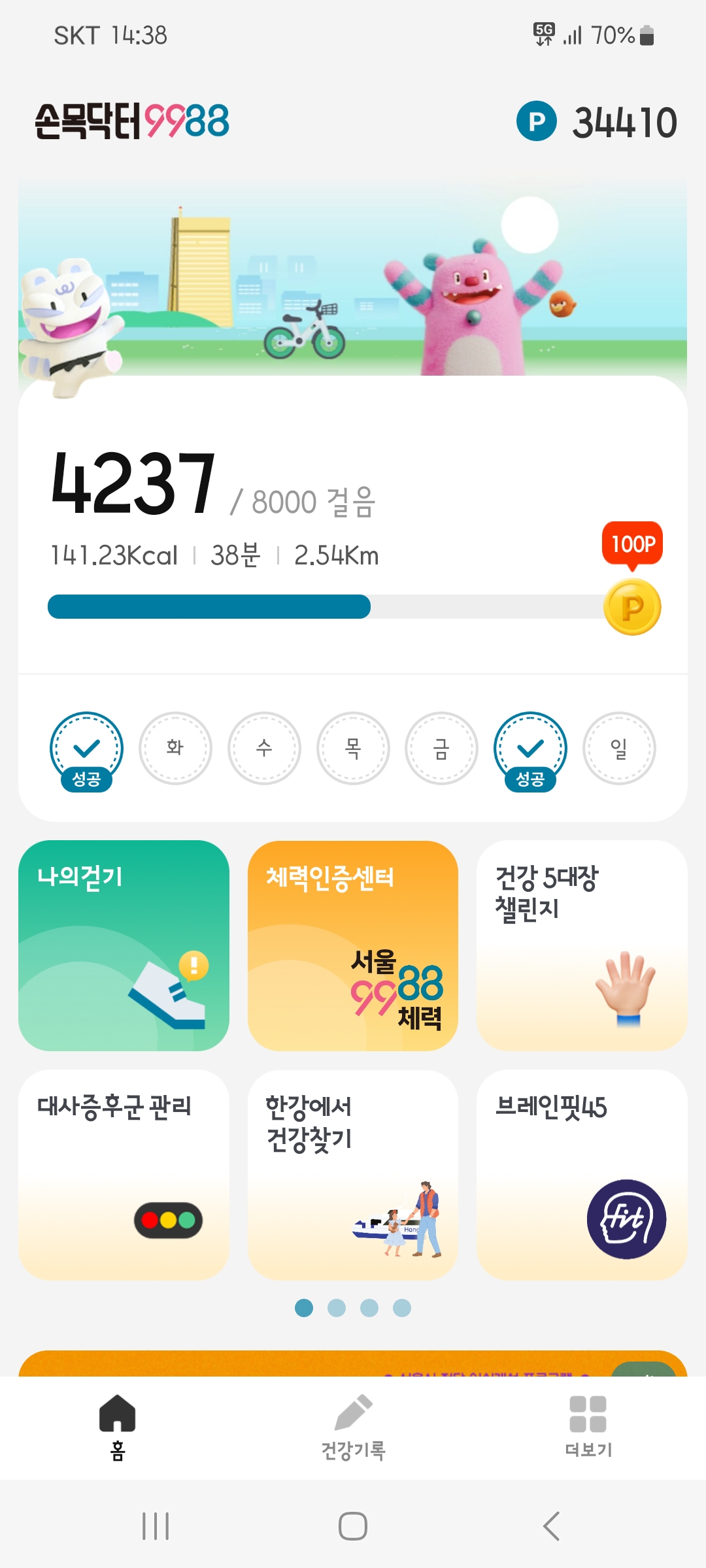Viewport: 706px width, 1568px height.
Task: Open the system recent apps view
Action: (x=156, y=1526)
